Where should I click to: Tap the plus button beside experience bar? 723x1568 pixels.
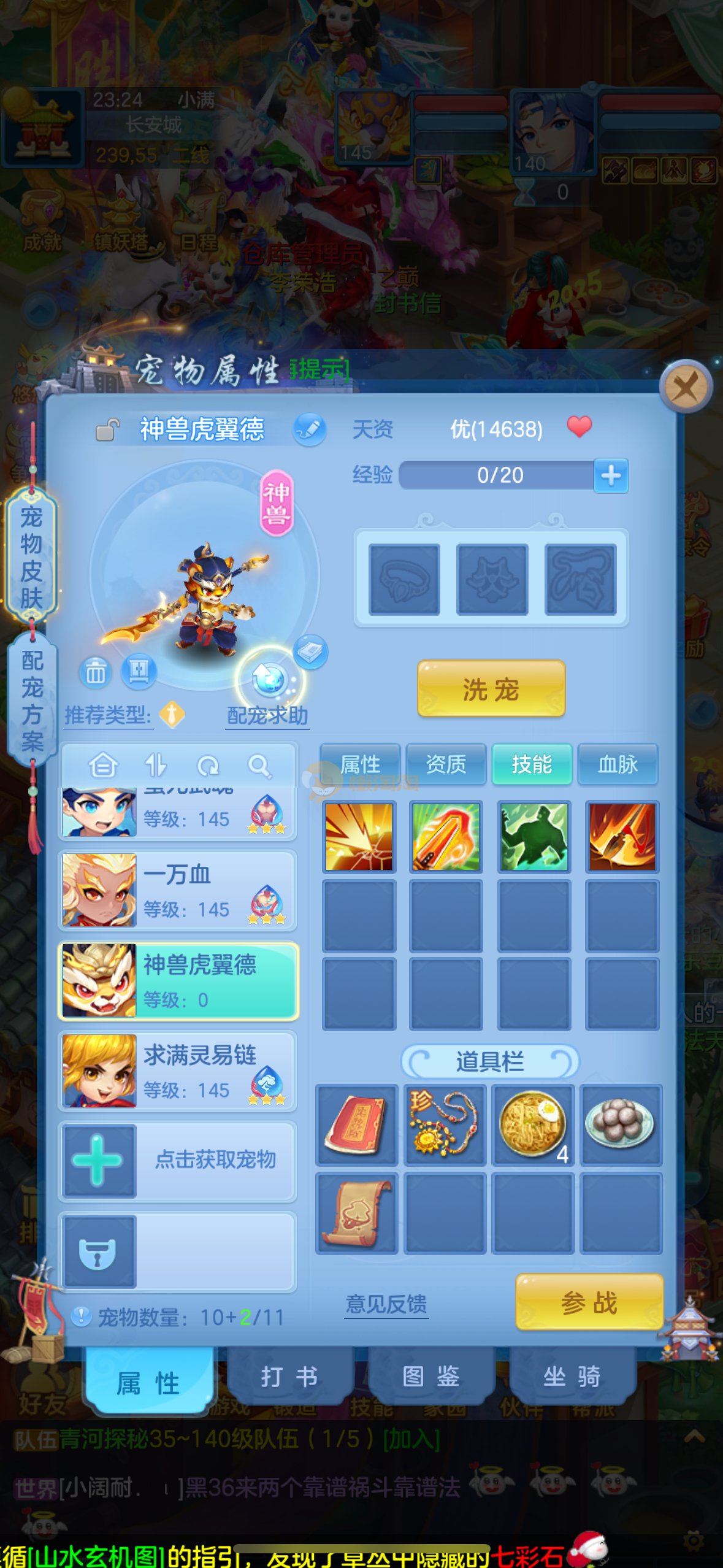[x=611, y=475]
